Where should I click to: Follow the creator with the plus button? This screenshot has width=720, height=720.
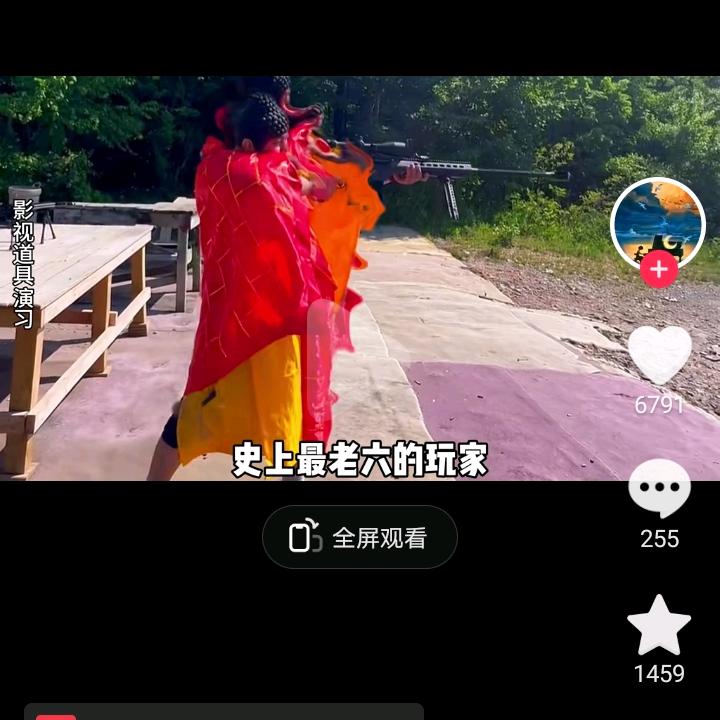pyautogui.click(x=658, y=270)
